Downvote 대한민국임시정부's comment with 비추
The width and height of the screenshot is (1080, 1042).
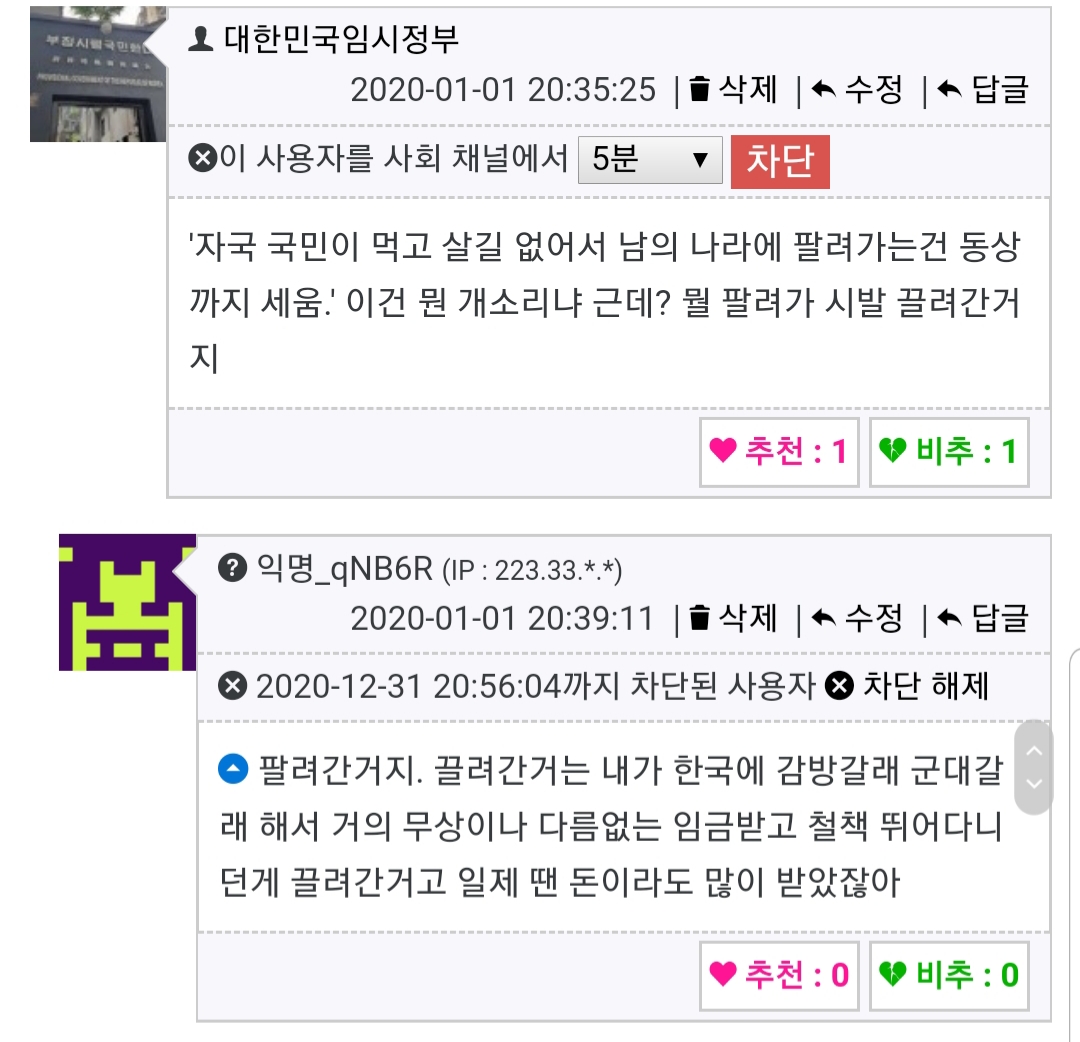coord(948,452)
